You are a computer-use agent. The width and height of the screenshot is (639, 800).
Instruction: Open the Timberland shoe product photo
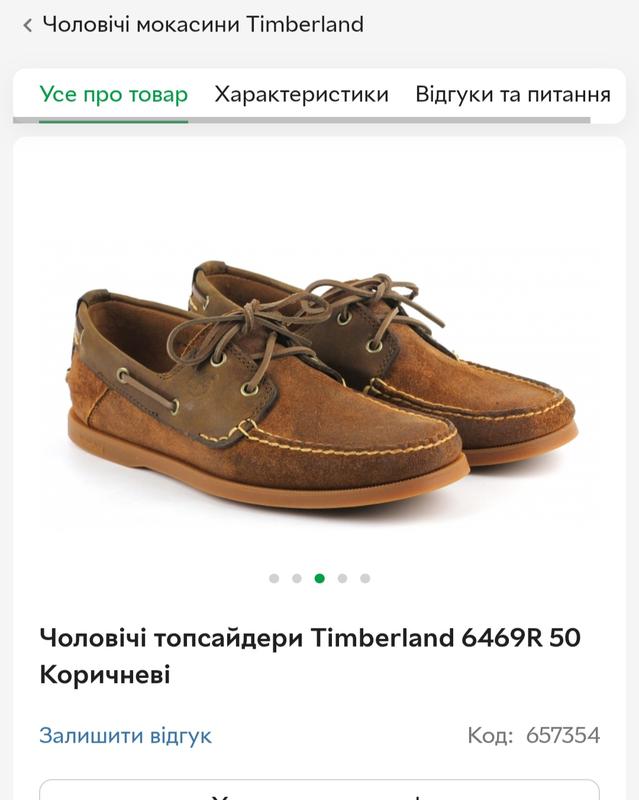(320, 385)
